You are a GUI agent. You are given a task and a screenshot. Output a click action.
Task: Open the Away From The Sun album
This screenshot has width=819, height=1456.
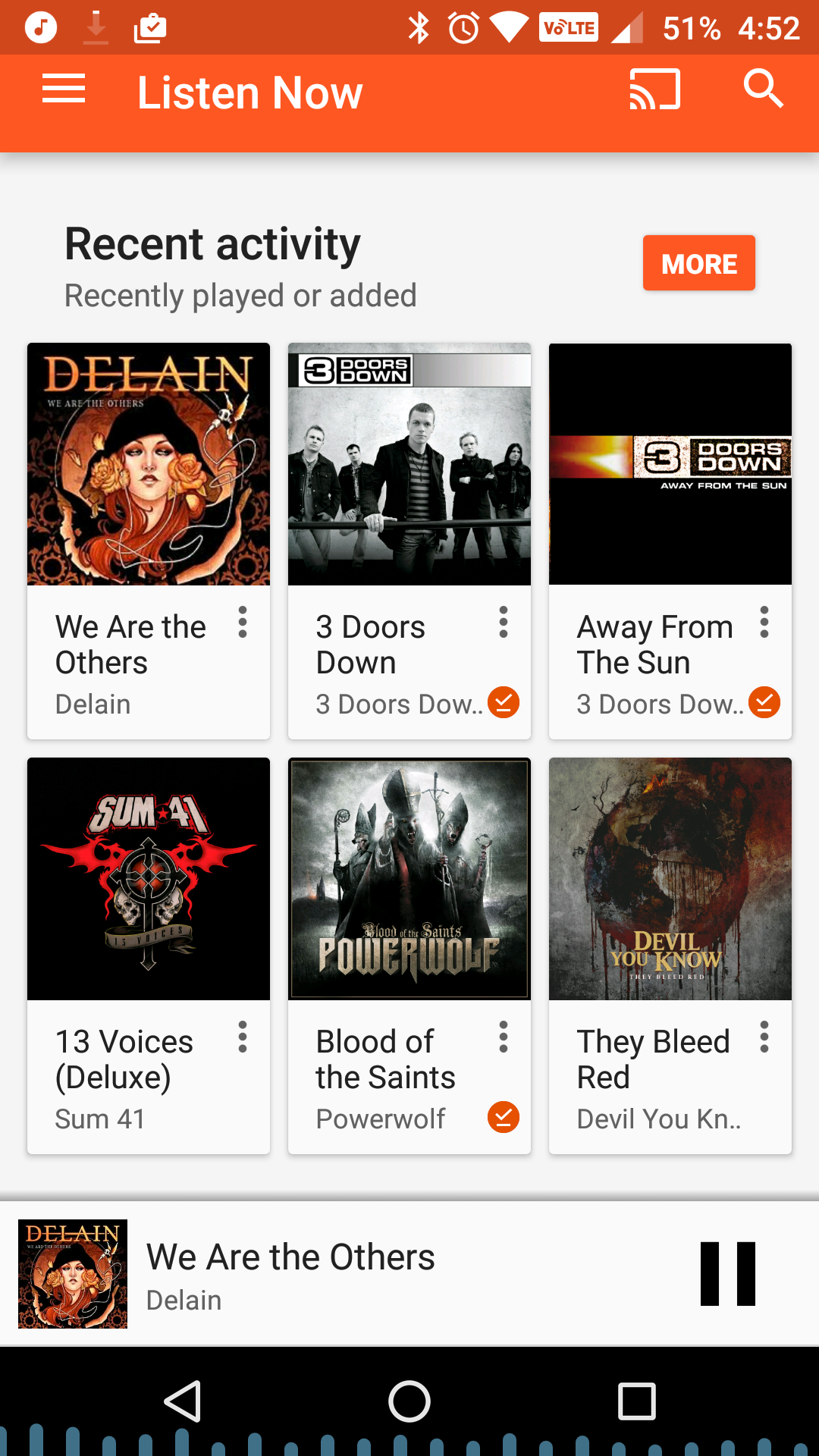pos(670,464)
